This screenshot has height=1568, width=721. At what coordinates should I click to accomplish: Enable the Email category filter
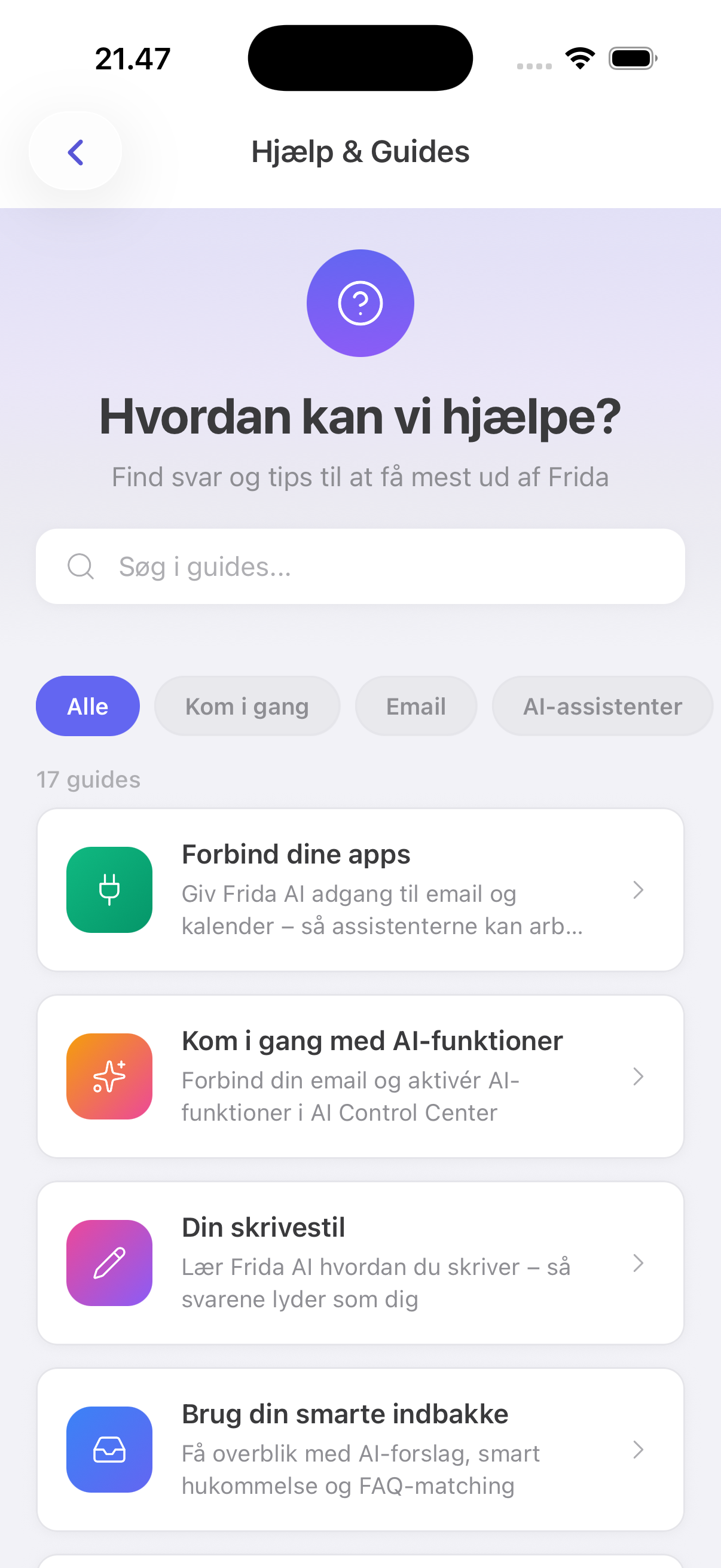coord(416,706)
